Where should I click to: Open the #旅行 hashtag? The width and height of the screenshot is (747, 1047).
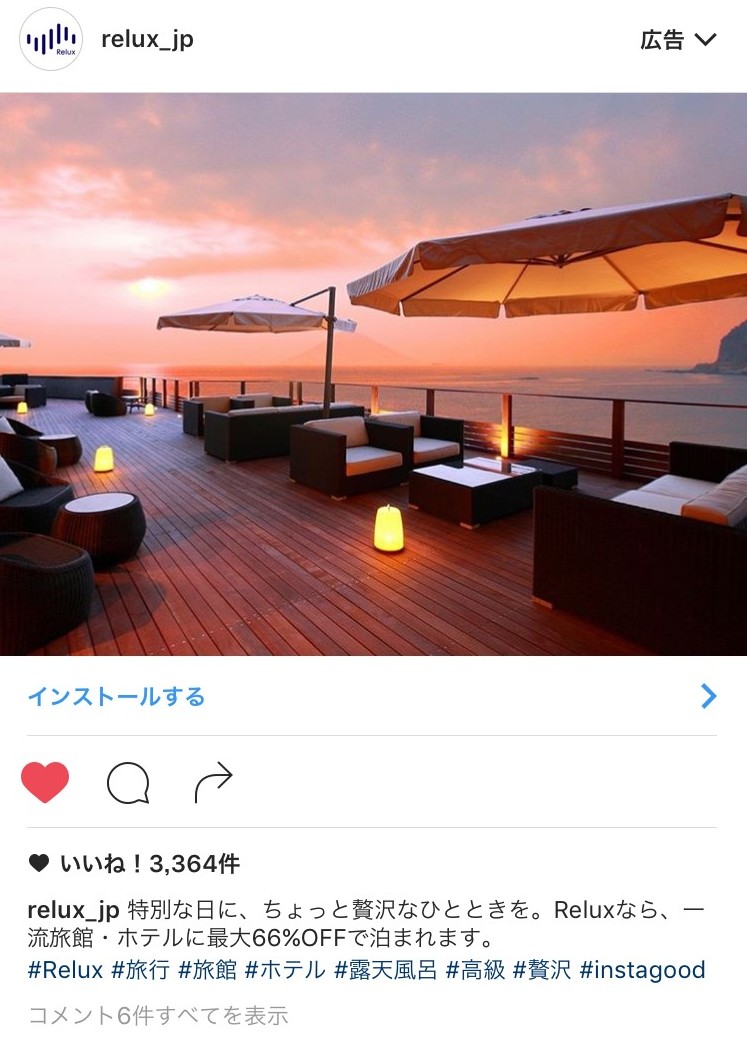pyautogui.click(x=140, y=970)
